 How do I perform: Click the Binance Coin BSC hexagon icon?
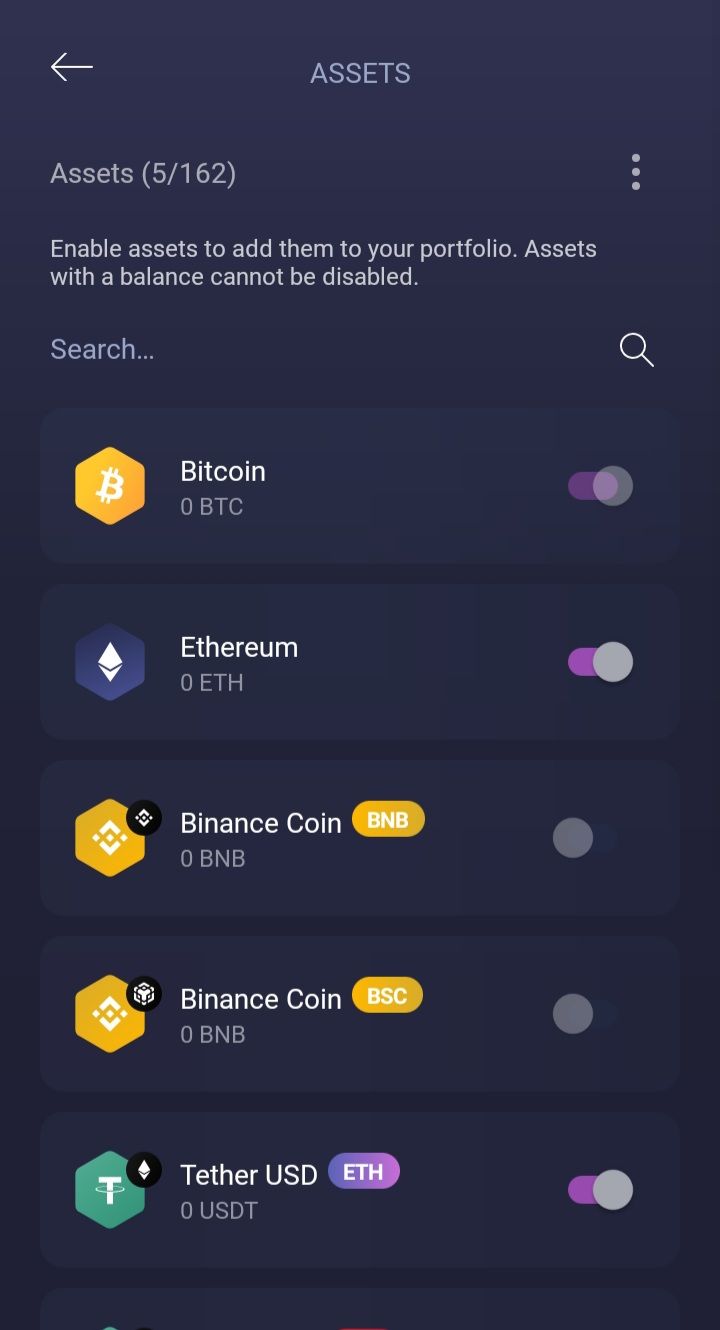pos(110,1013)
